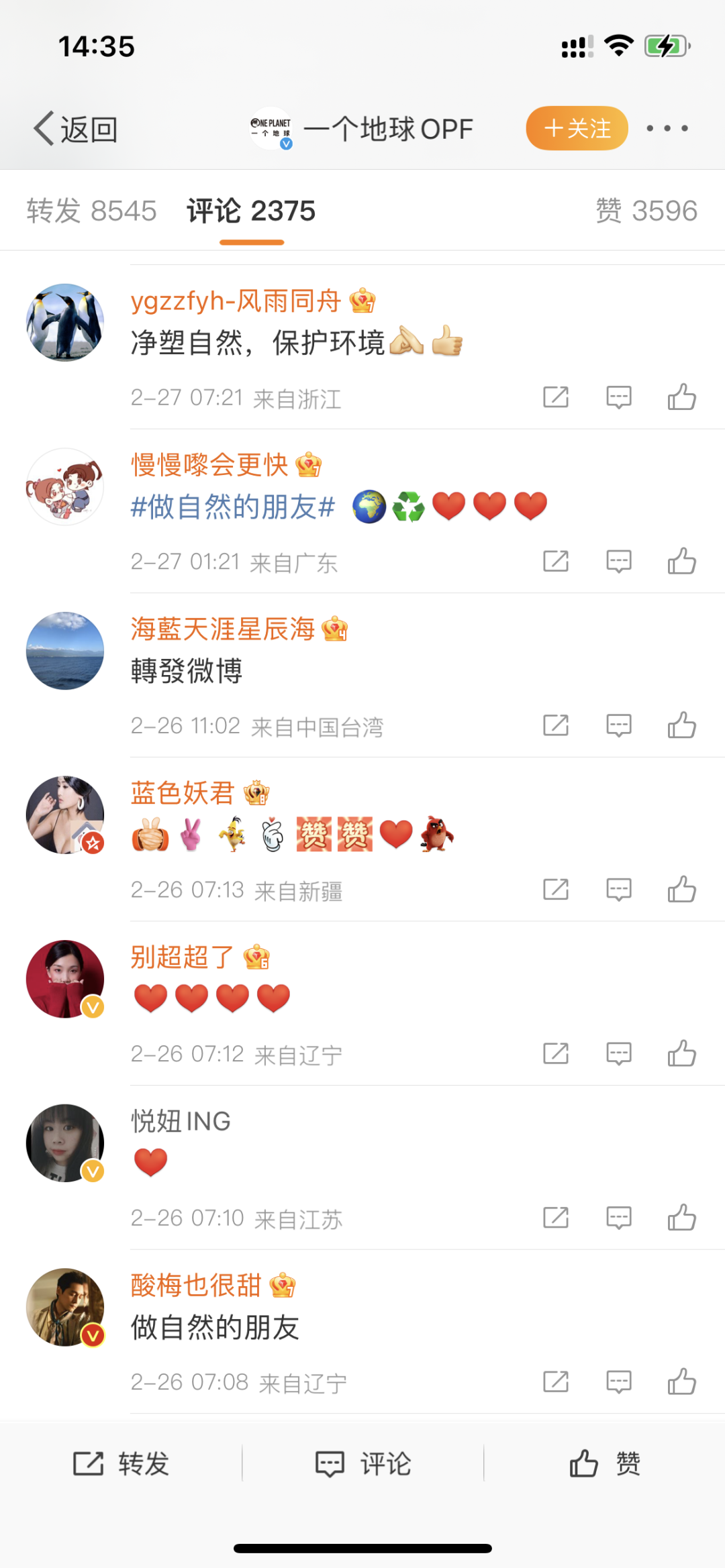Switch to the 赞 3596 tab
This screenshot has height=1568, width=725.
646,211
